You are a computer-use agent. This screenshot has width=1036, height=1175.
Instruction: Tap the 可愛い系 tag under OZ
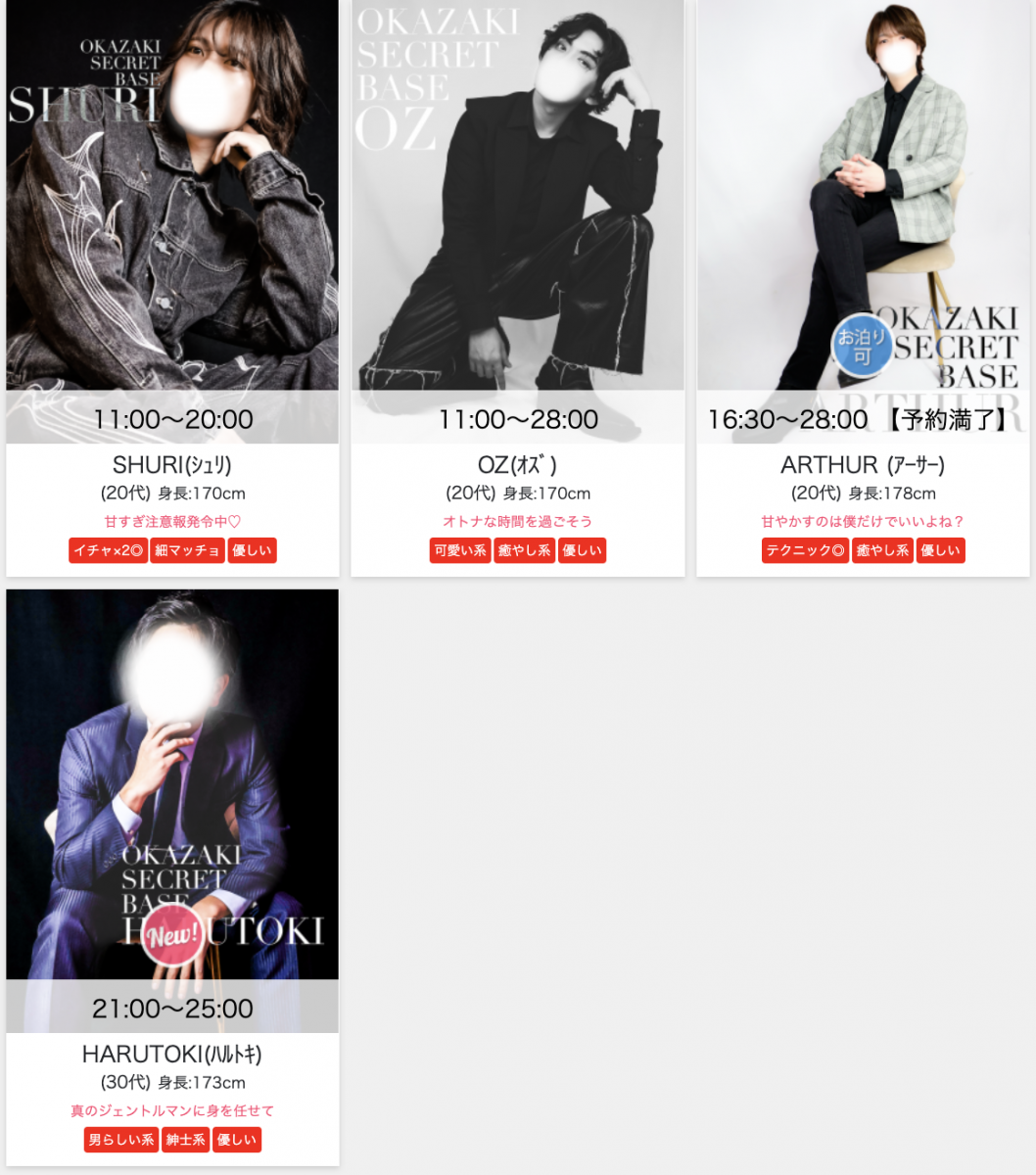[460, 550]
